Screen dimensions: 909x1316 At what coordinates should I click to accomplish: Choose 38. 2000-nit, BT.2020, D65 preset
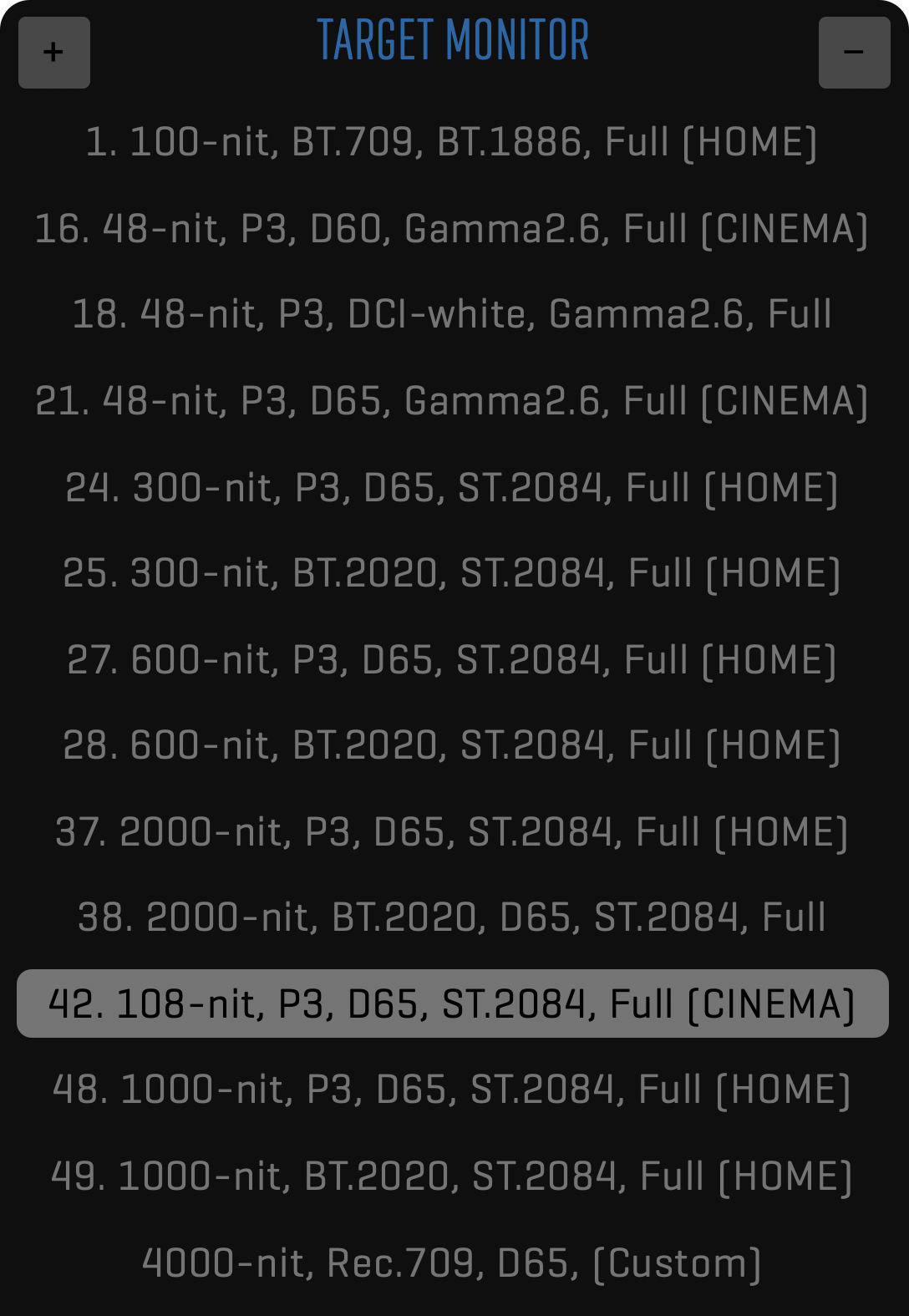(x=452, y=917)
